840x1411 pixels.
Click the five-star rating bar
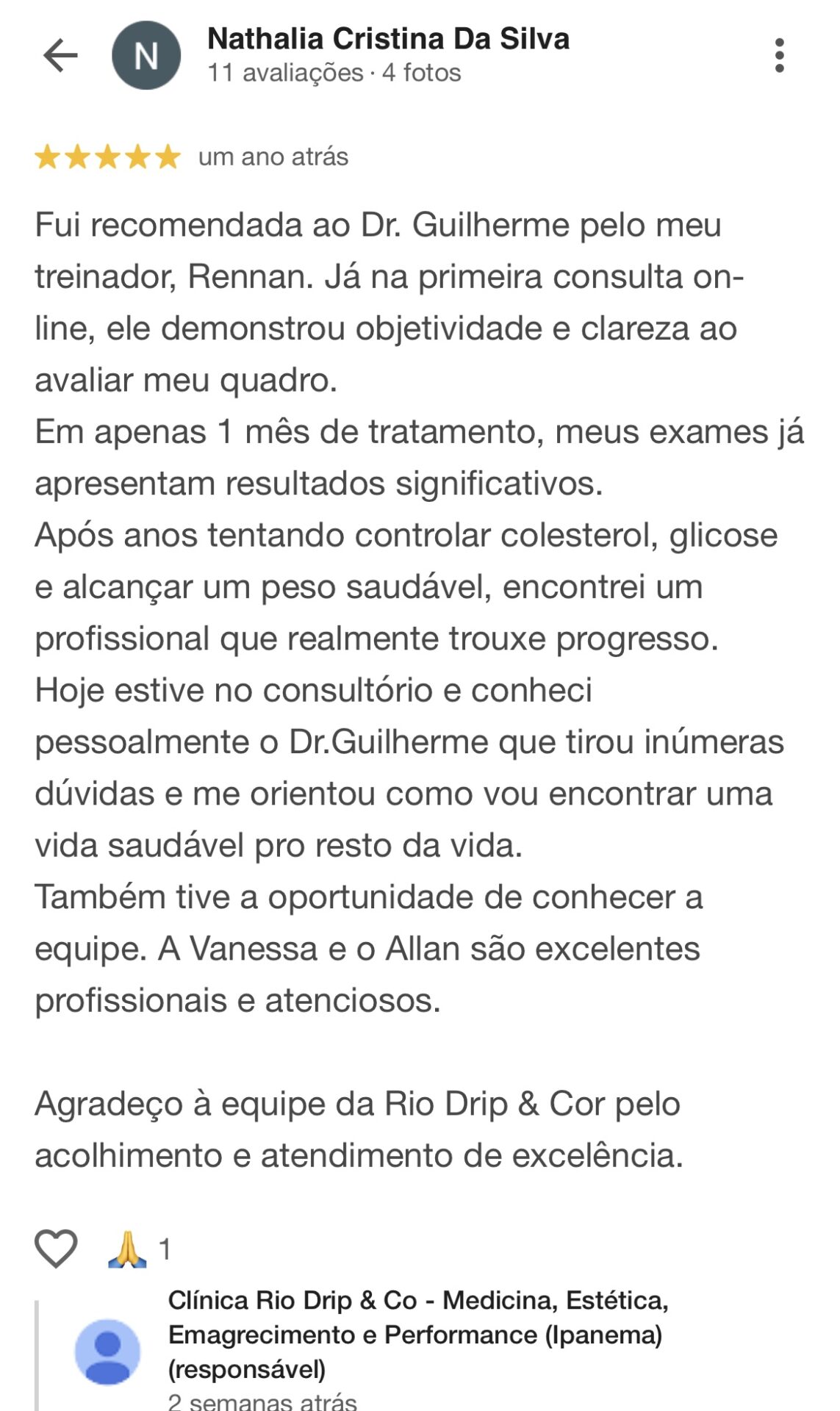(108, 157)
